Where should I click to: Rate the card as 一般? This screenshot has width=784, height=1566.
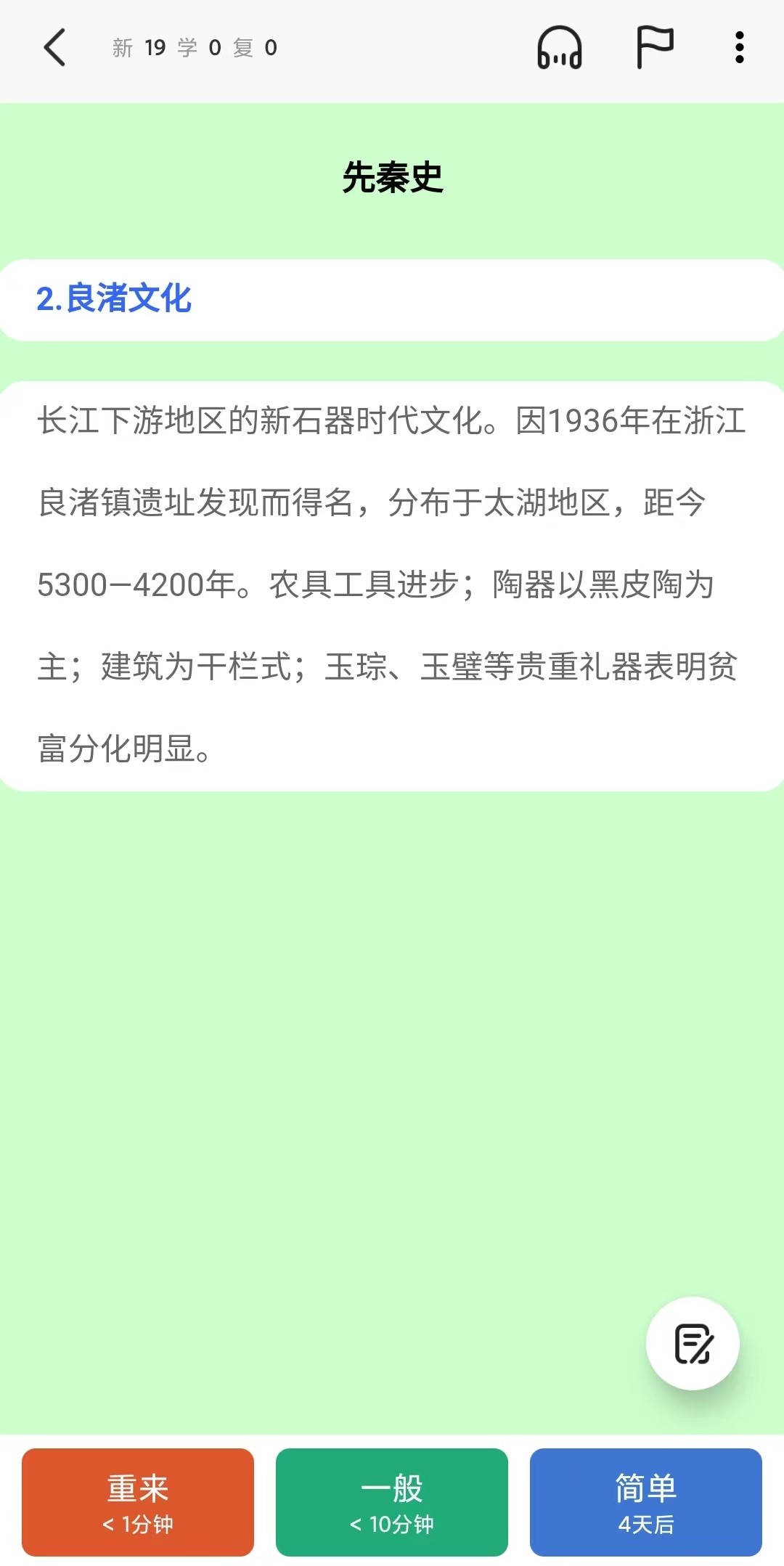coord(392,1502)
